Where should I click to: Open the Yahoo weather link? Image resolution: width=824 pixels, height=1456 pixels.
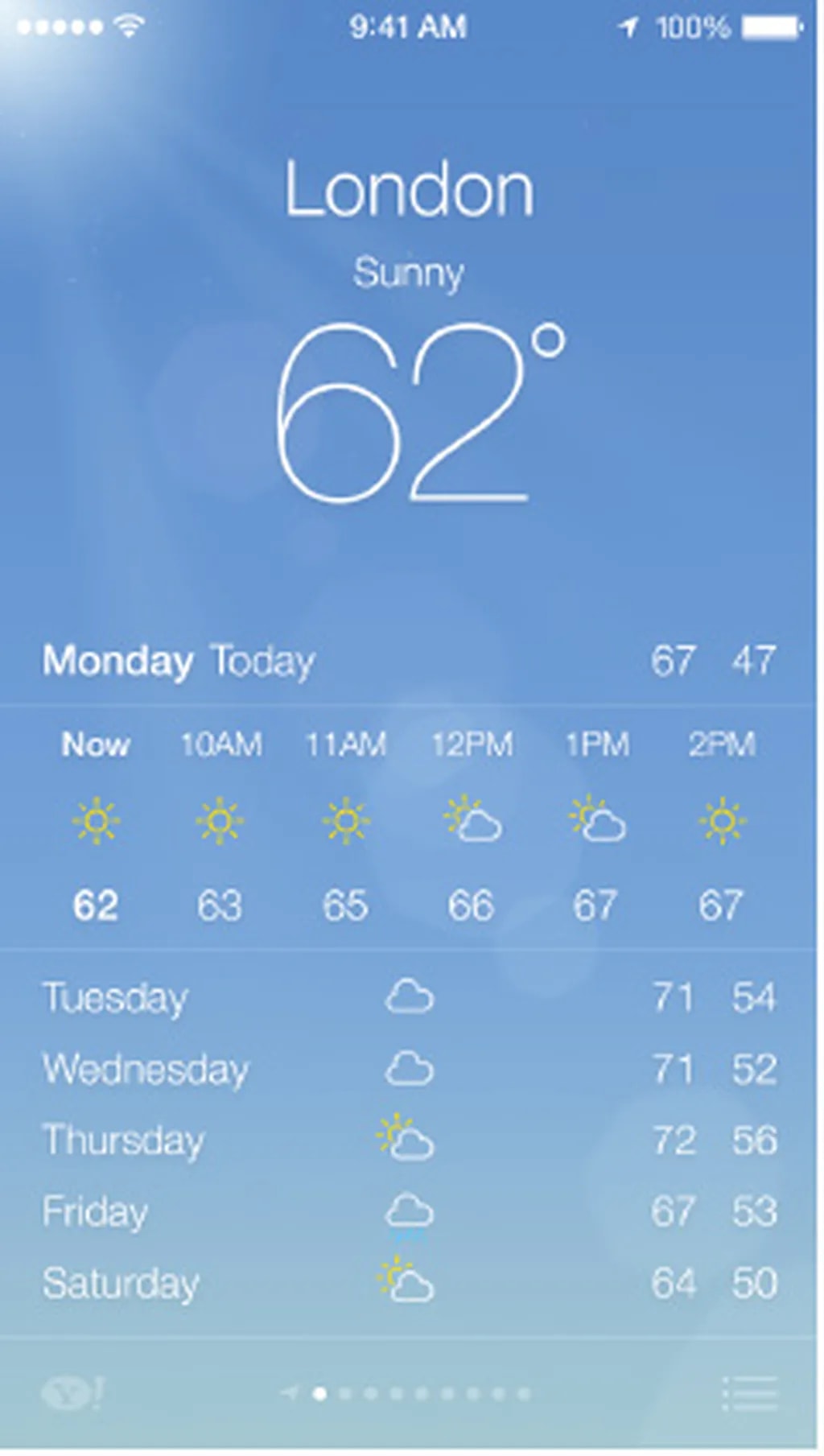tap(72, 1393)
